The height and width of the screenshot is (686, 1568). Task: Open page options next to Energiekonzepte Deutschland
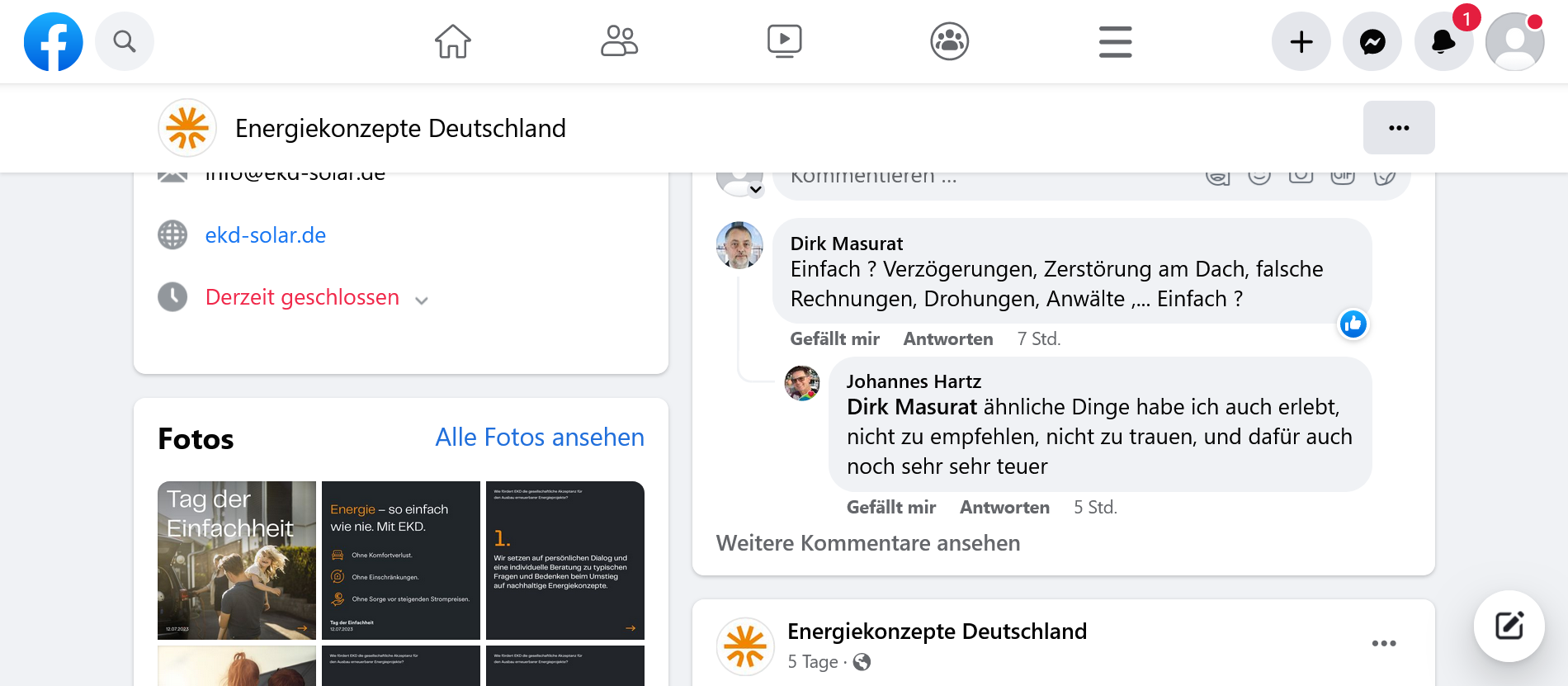pyautogui.click(x=1398, y=128)
